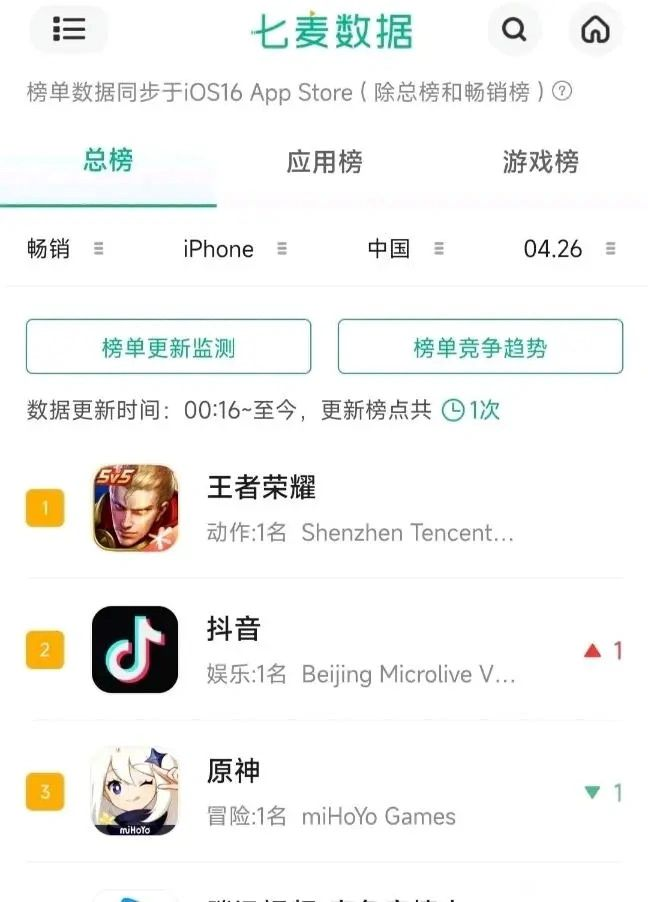Switch to the 总榜 tab
The image size is (648, 902).
(x=108, y=161)
